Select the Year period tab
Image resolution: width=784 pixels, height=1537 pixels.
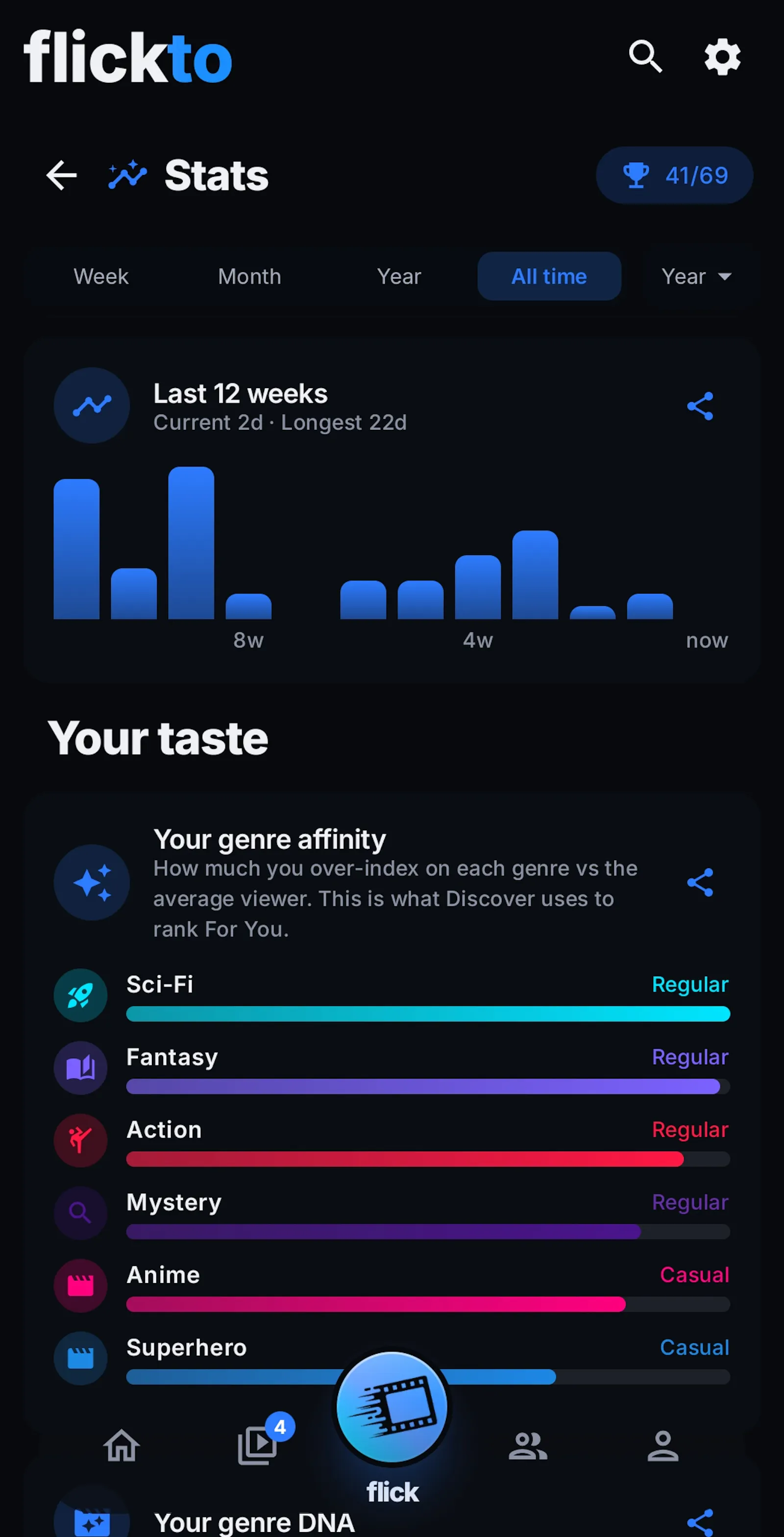pyautogui.click(x=398, y=276)
